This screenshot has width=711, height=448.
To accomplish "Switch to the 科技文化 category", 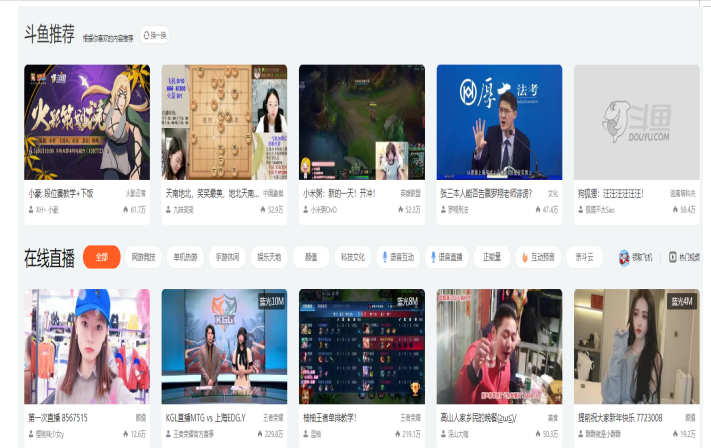I will pyautogui.click(x=352, y=257).
